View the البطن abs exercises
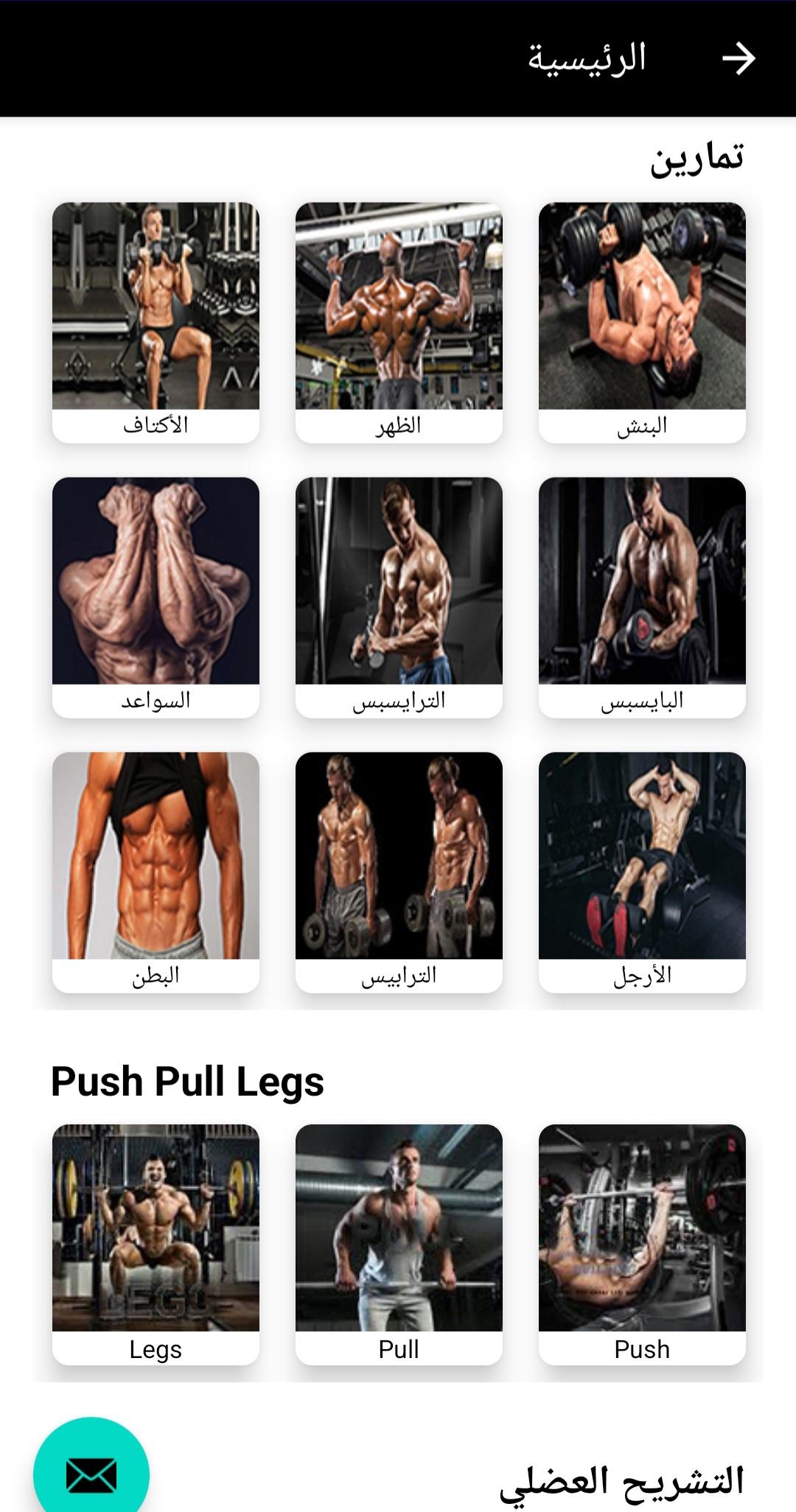 pyautogui.click(x=156, y=872)
